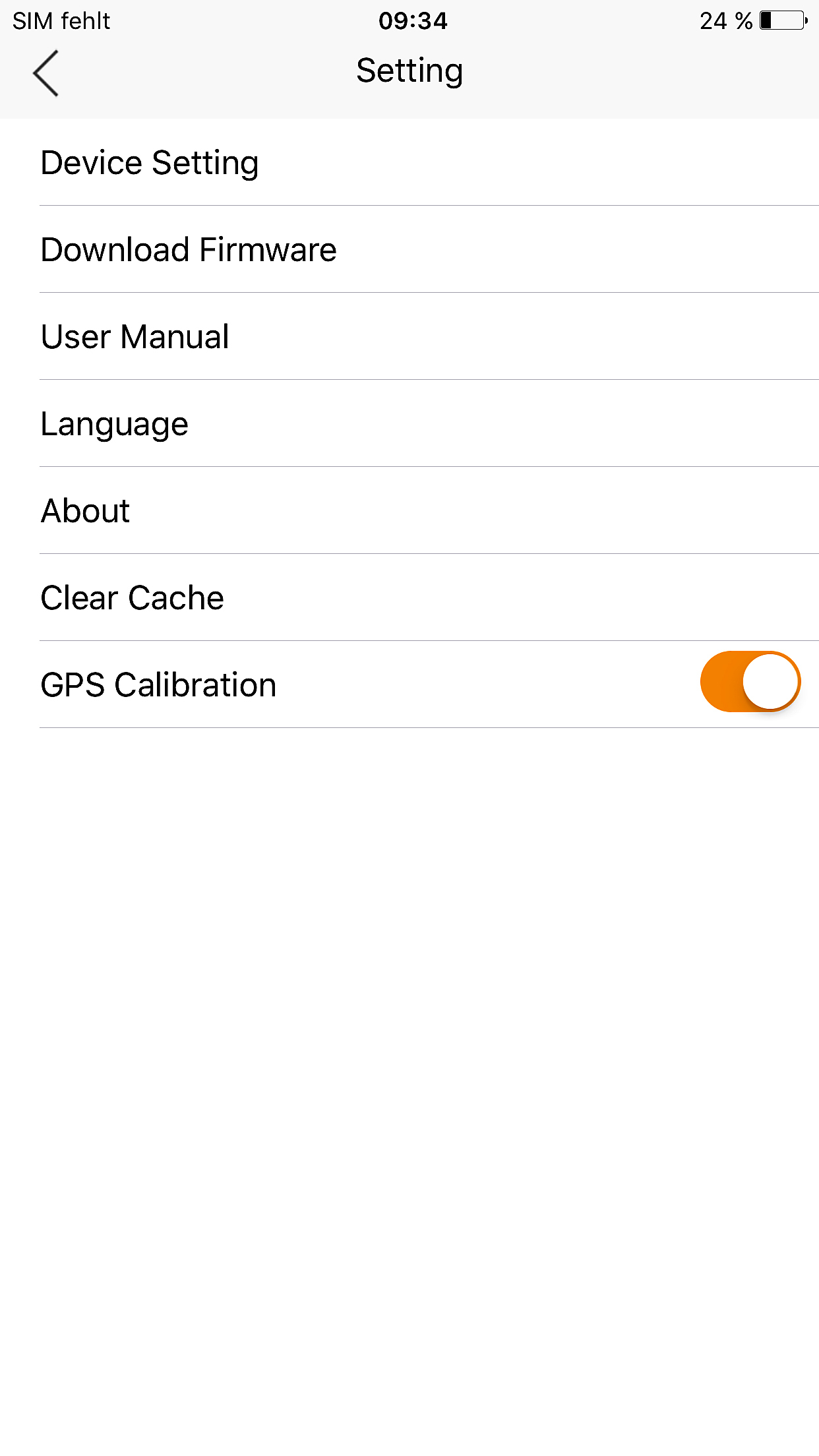
Task: Open Device Setting
Action: coord(150,163)
